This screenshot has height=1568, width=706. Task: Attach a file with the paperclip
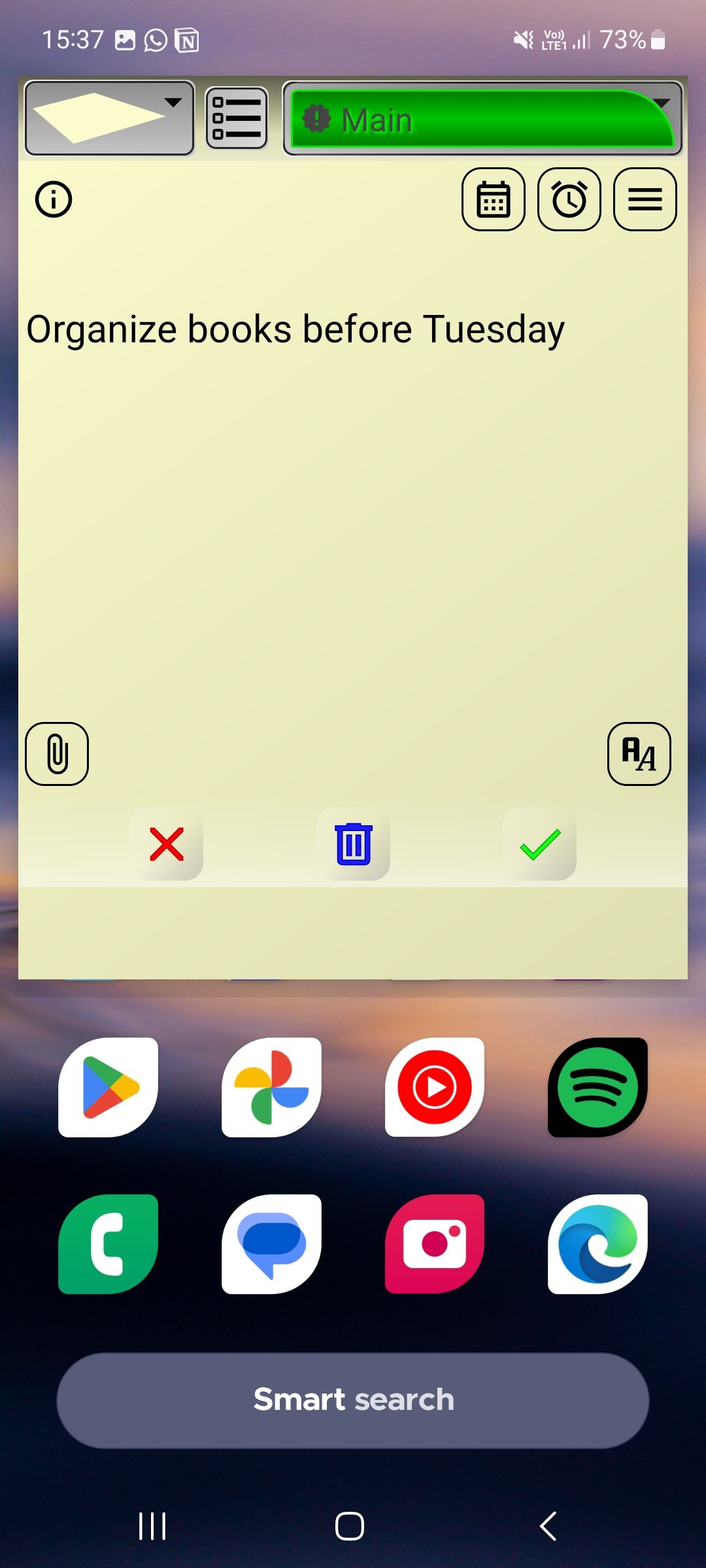click(57, 754)
